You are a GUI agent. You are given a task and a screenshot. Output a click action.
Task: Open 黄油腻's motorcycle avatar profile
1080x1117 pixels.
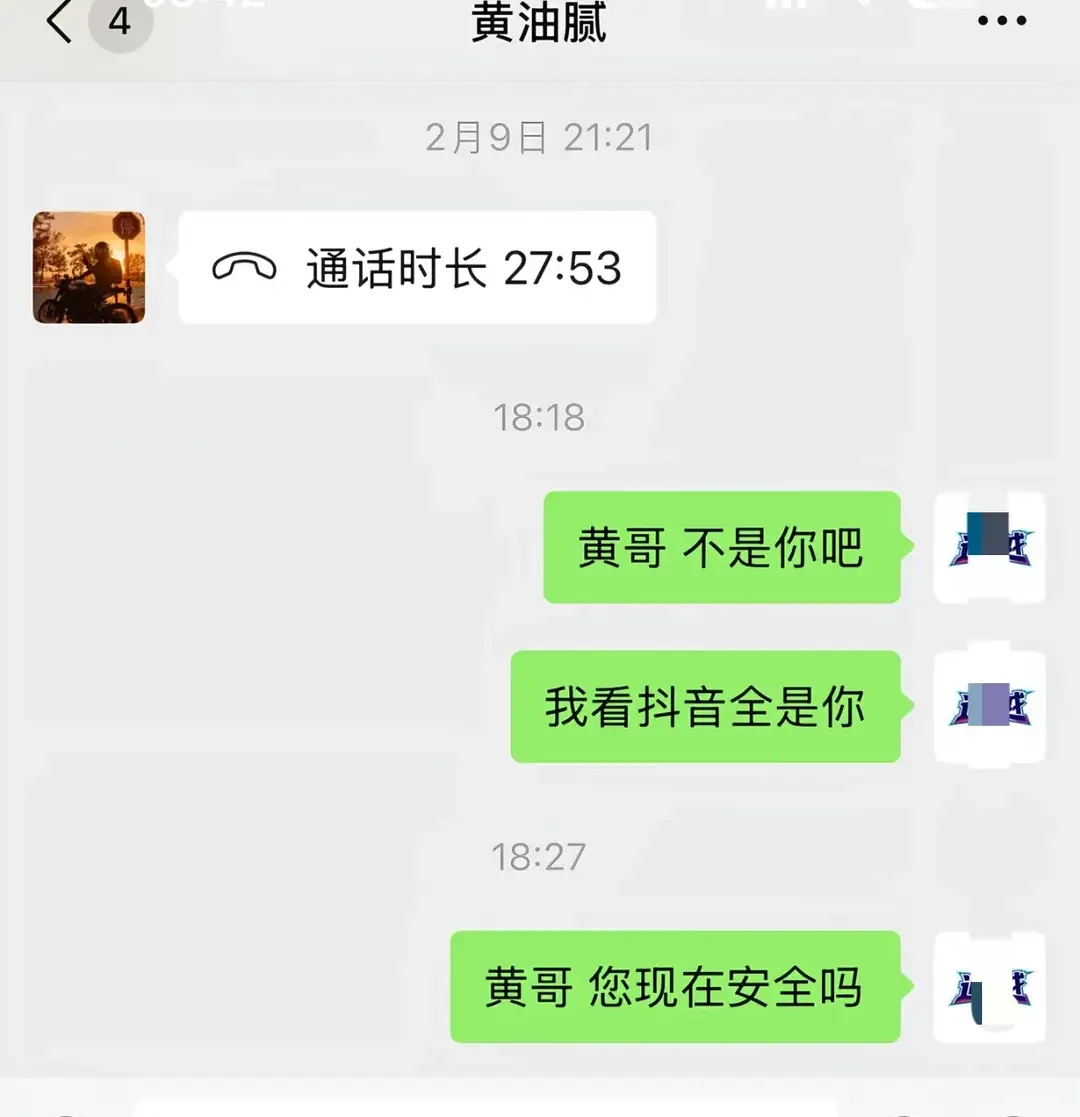tap(89, 267)
